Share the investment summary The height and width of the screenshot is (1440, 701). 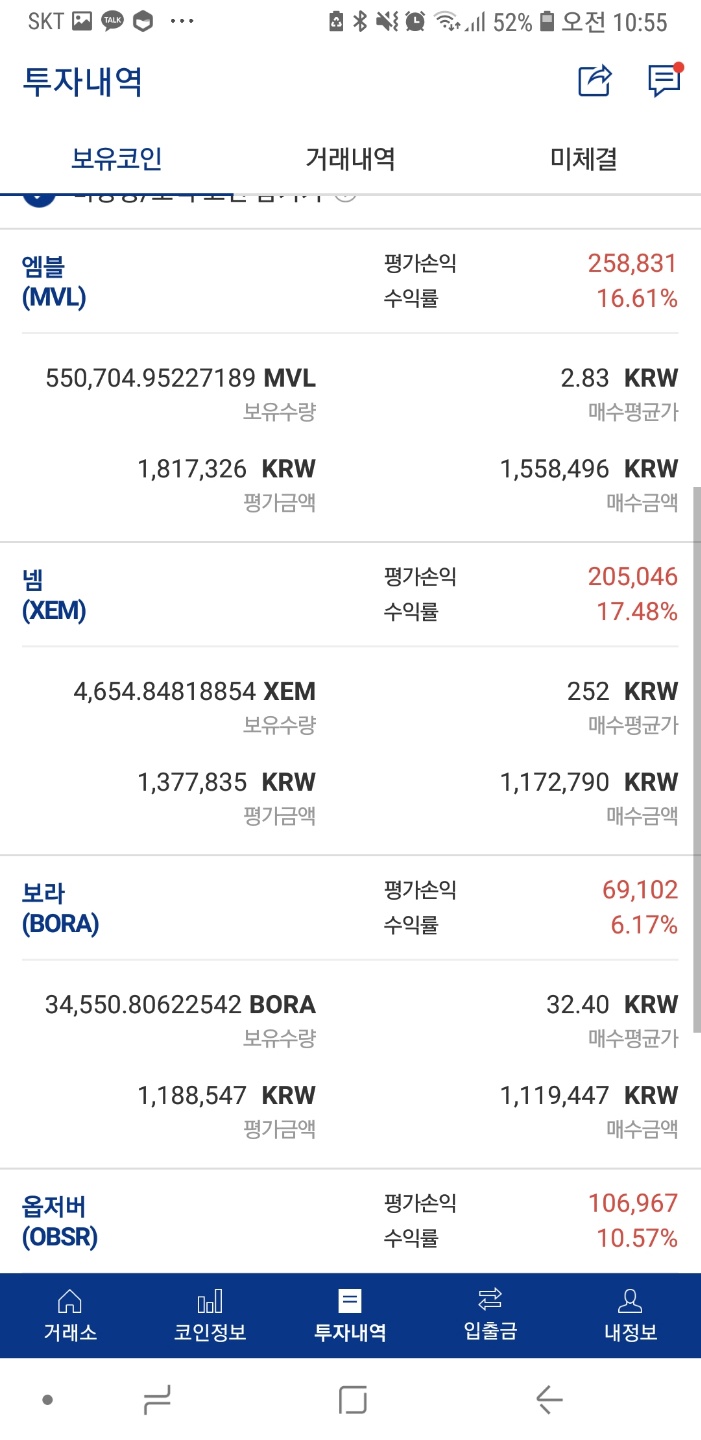(x=594, y=81)
